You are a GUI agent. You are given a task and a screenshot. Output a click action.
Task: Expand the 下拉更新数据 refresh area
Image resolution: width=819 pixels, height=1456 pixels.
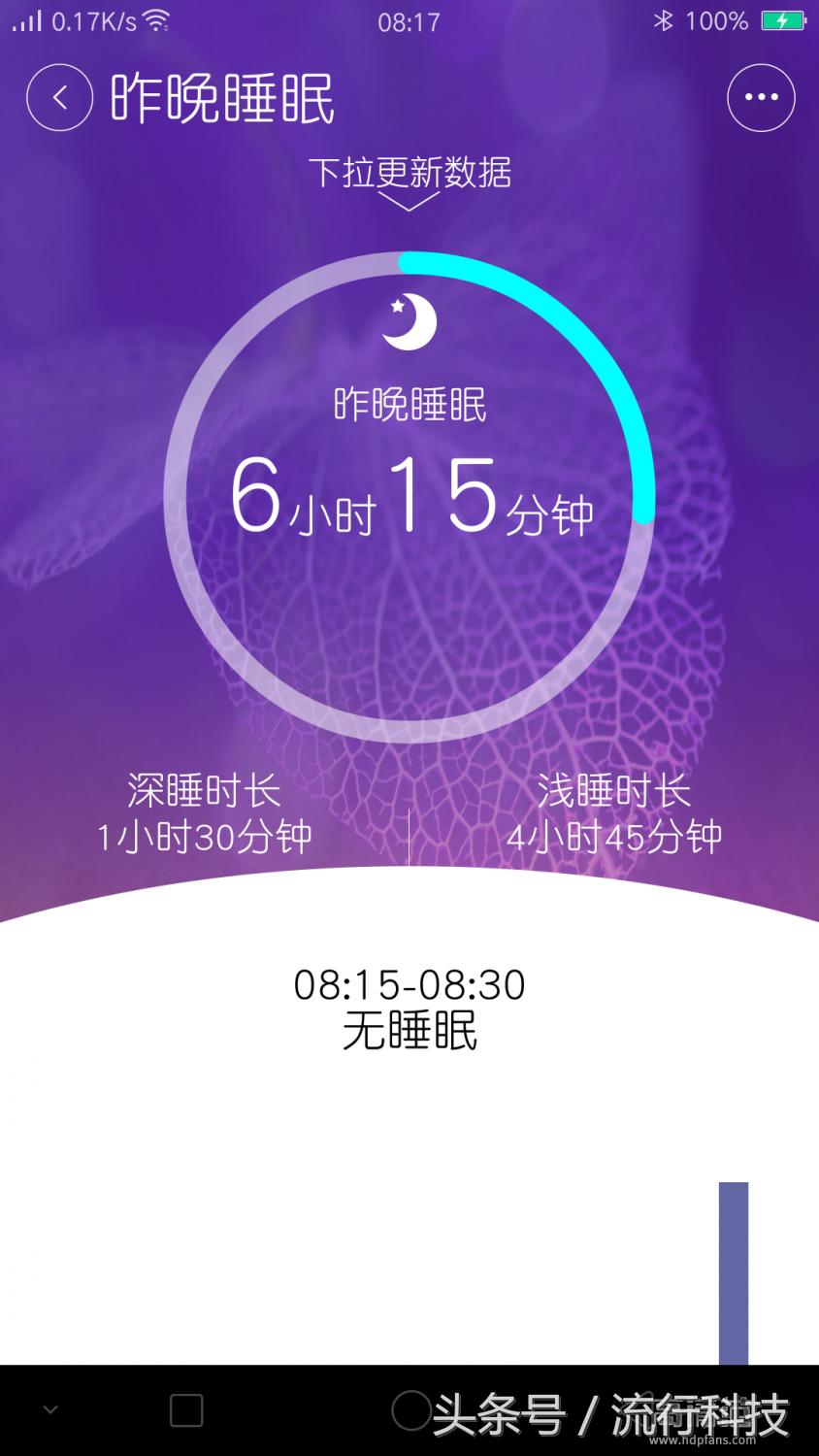pos(409,175)
